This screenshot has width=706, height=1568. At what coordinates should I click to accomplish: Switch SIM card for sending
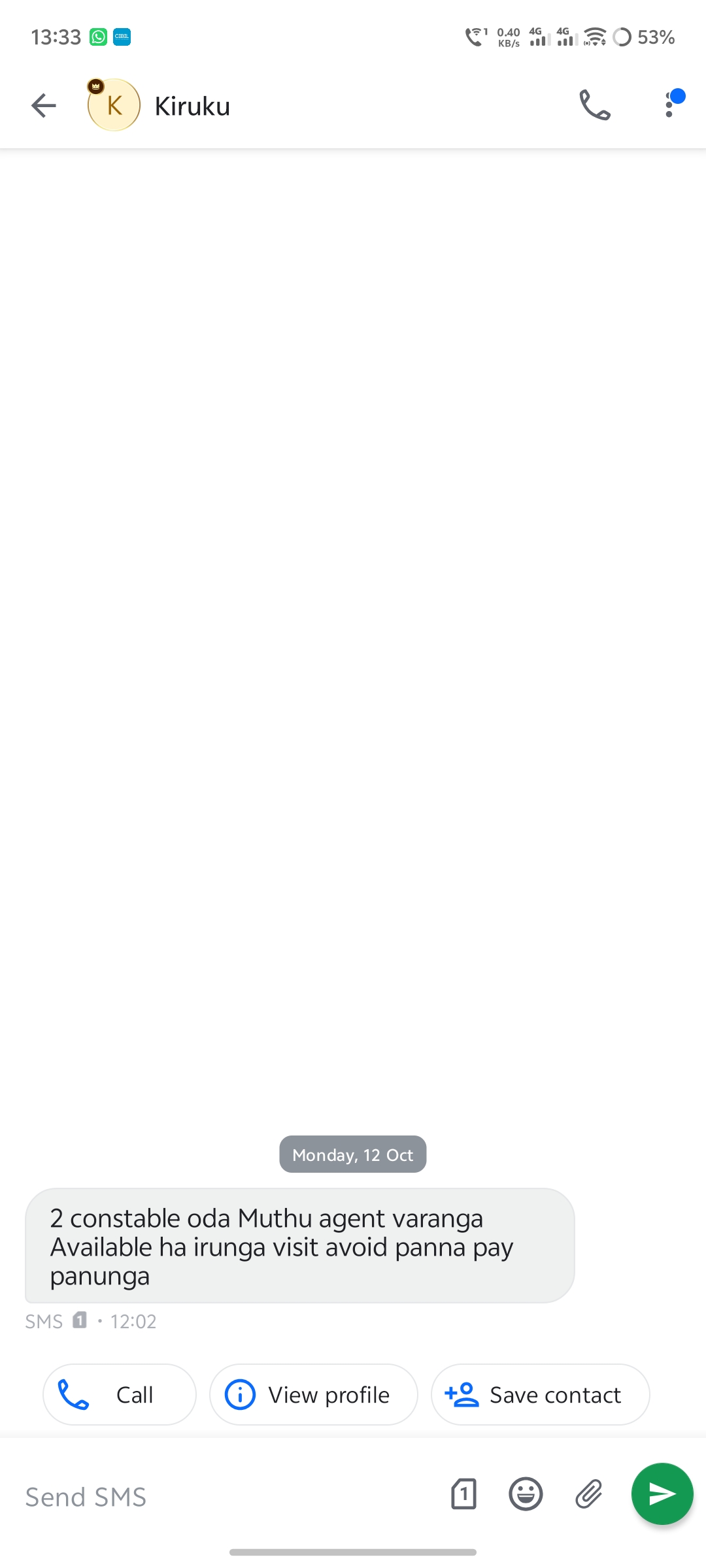(464, 1494)
